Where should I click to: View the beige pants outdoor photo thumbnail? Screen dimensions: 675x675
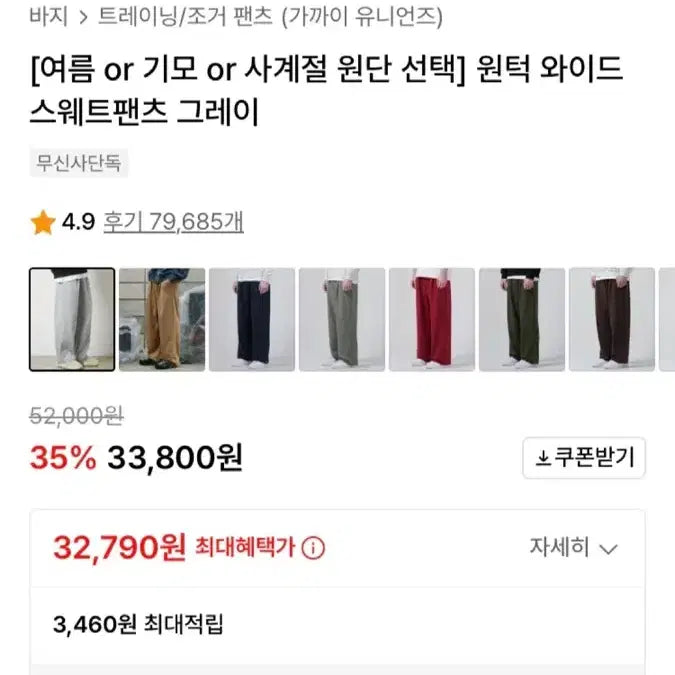click(162, 319)
